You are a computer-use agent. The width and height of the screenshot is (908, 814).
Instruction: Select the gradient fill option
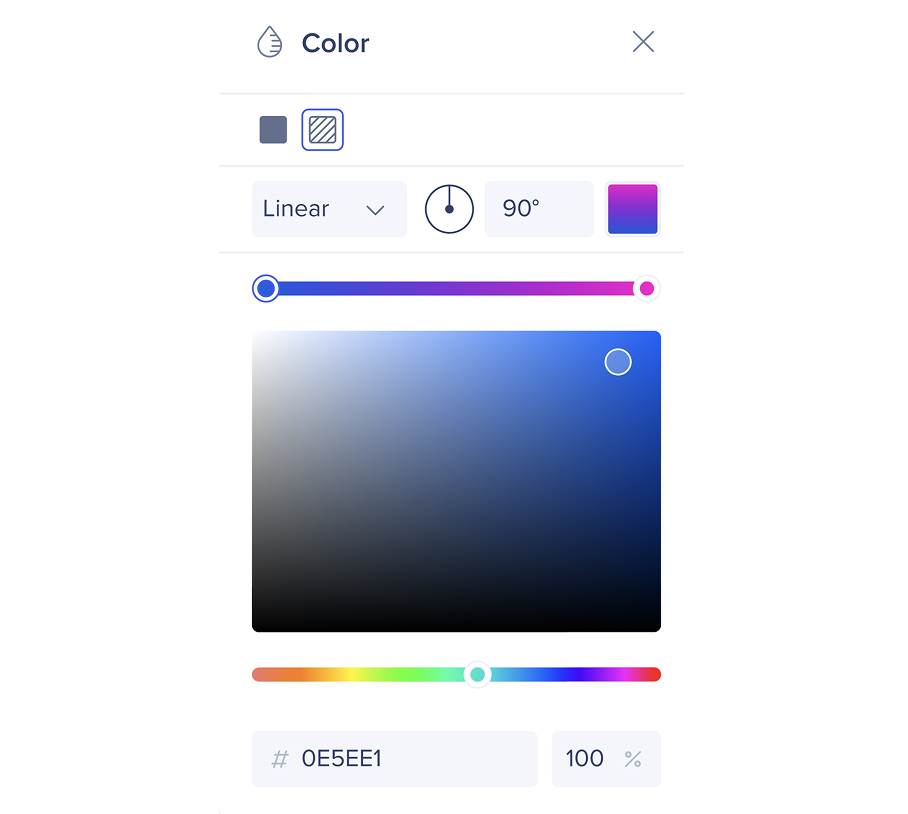322,130
